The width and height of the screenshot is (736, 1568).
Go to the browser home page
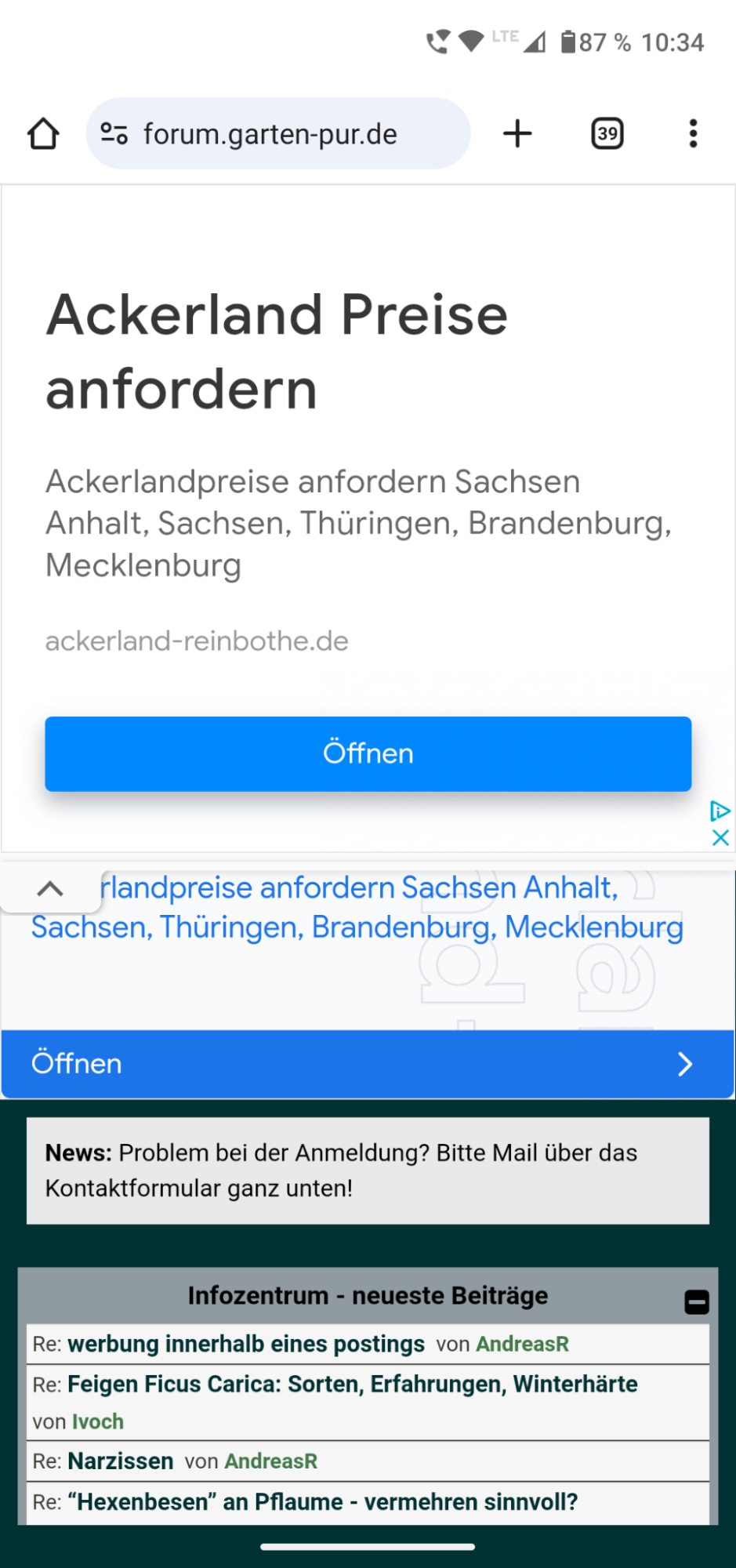click(43, 134)
